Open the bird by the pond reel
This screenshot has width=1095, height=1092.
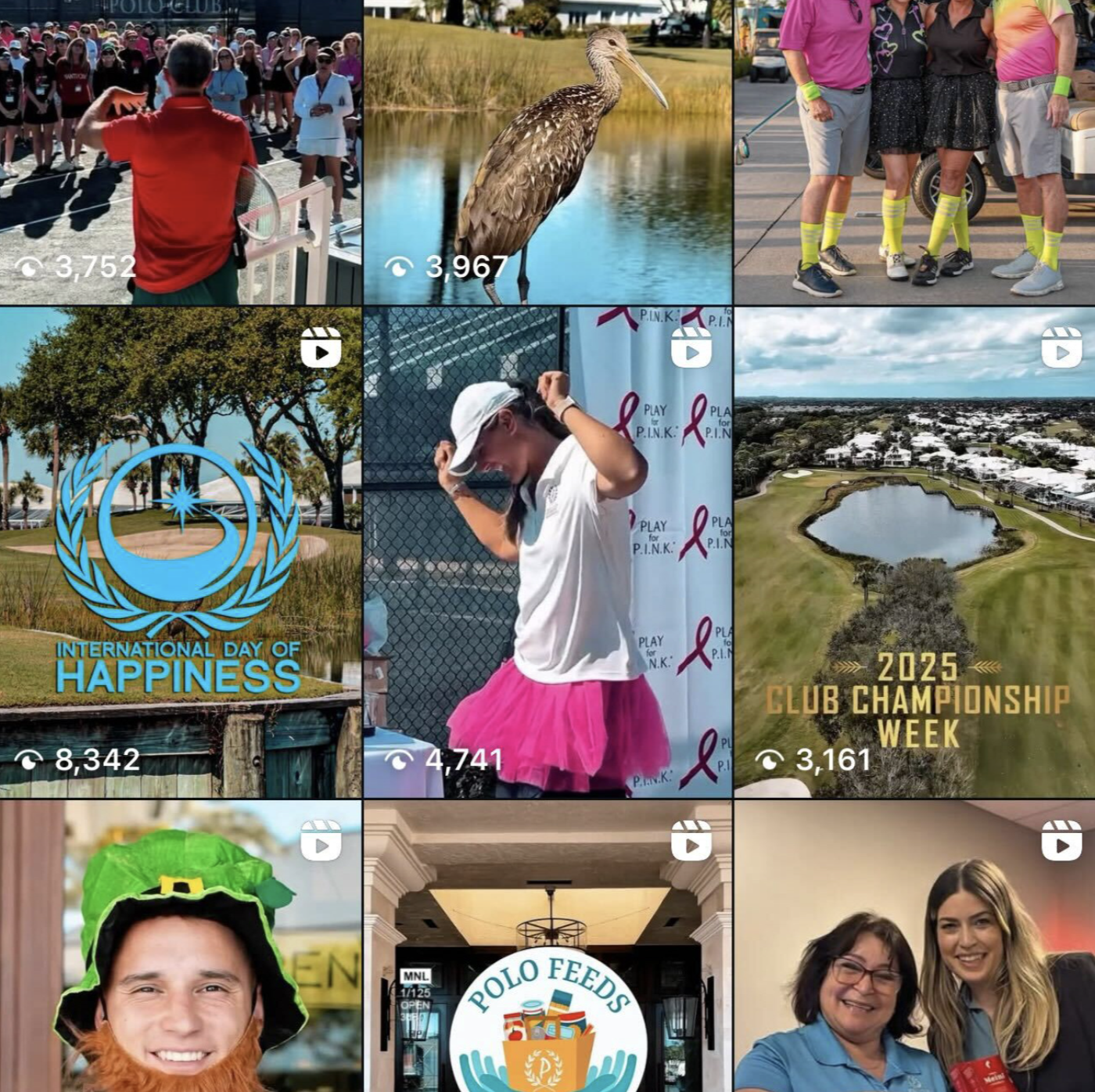(x=547, y=152)
